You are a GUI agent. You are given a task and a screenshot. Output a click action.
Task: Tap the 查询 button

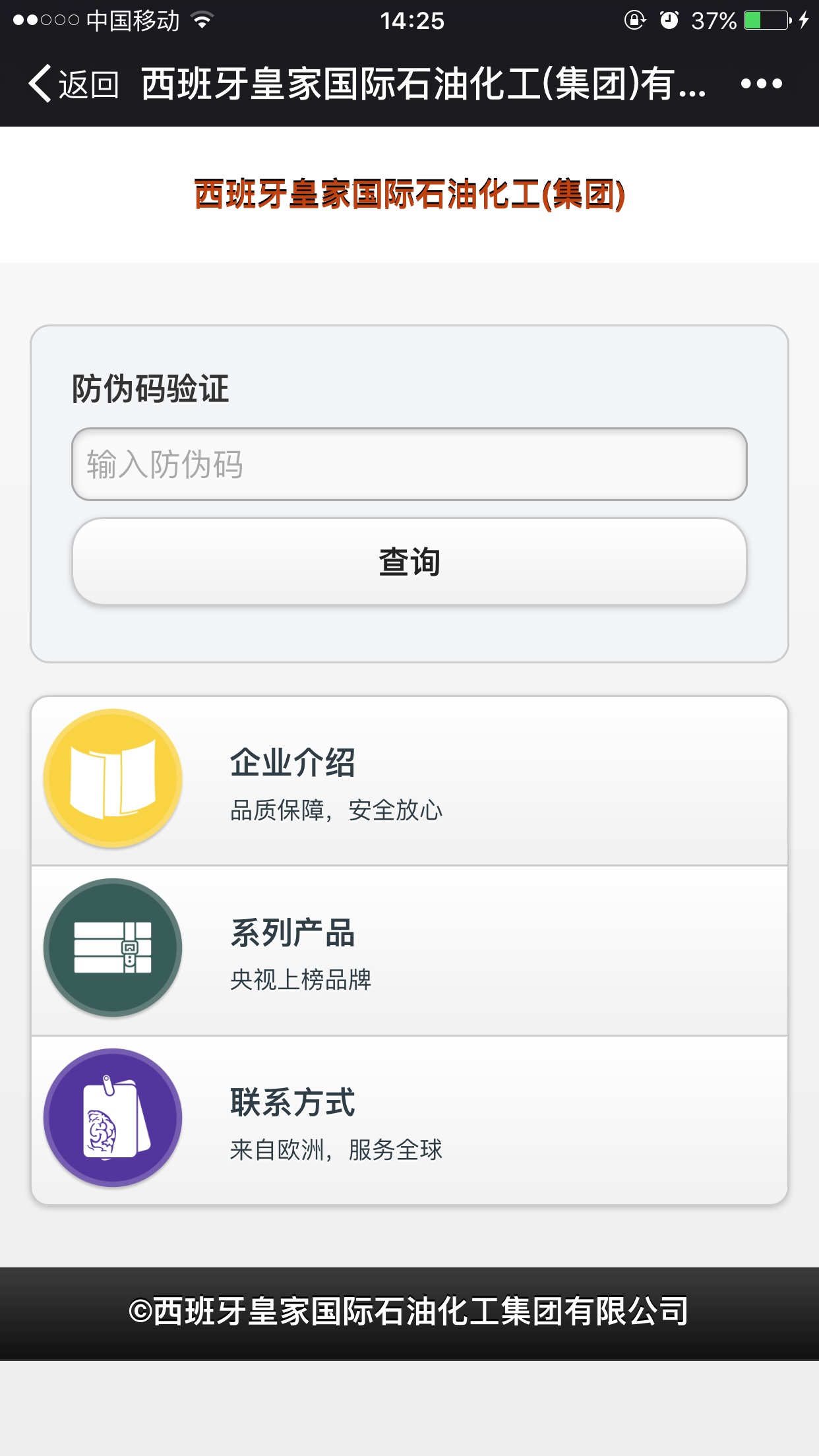click(x=409, y=562)
